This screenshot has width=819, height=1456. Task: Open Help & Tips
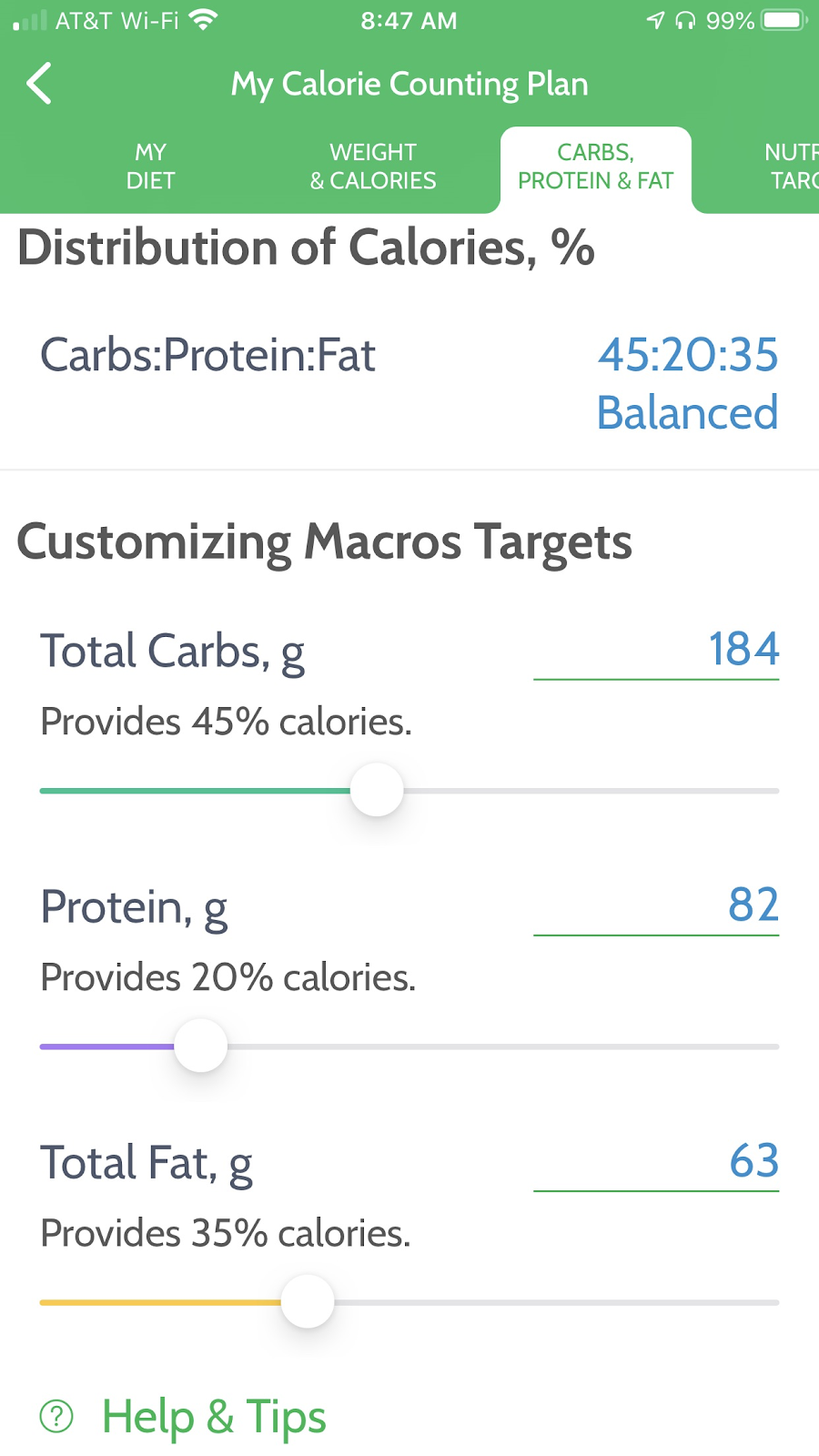(183, 1417)
